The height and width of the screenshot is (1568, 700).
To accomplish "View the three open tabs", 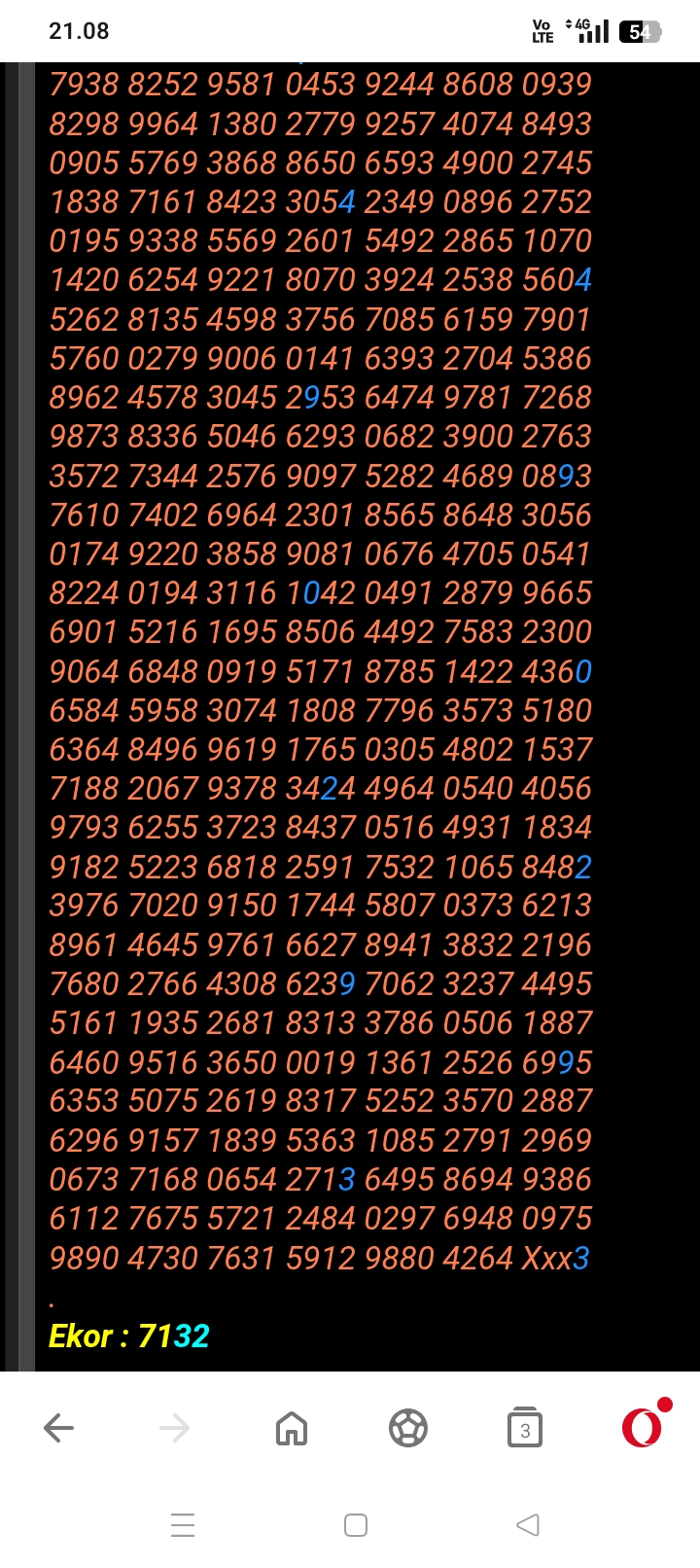I will click(525, 1427).
